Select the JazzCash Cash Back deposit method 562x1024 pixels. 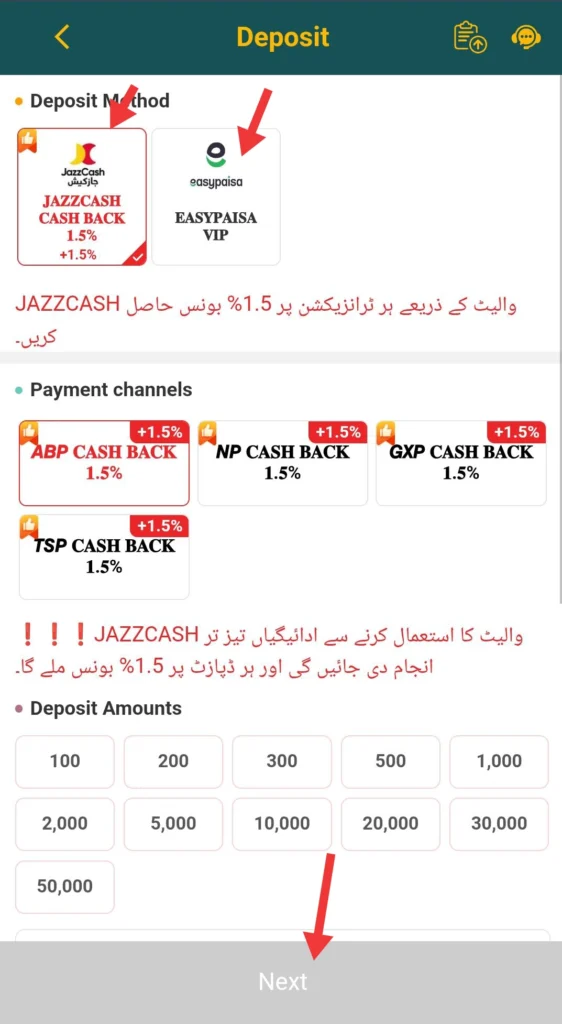pyautogui.click(x=82, y=197)
